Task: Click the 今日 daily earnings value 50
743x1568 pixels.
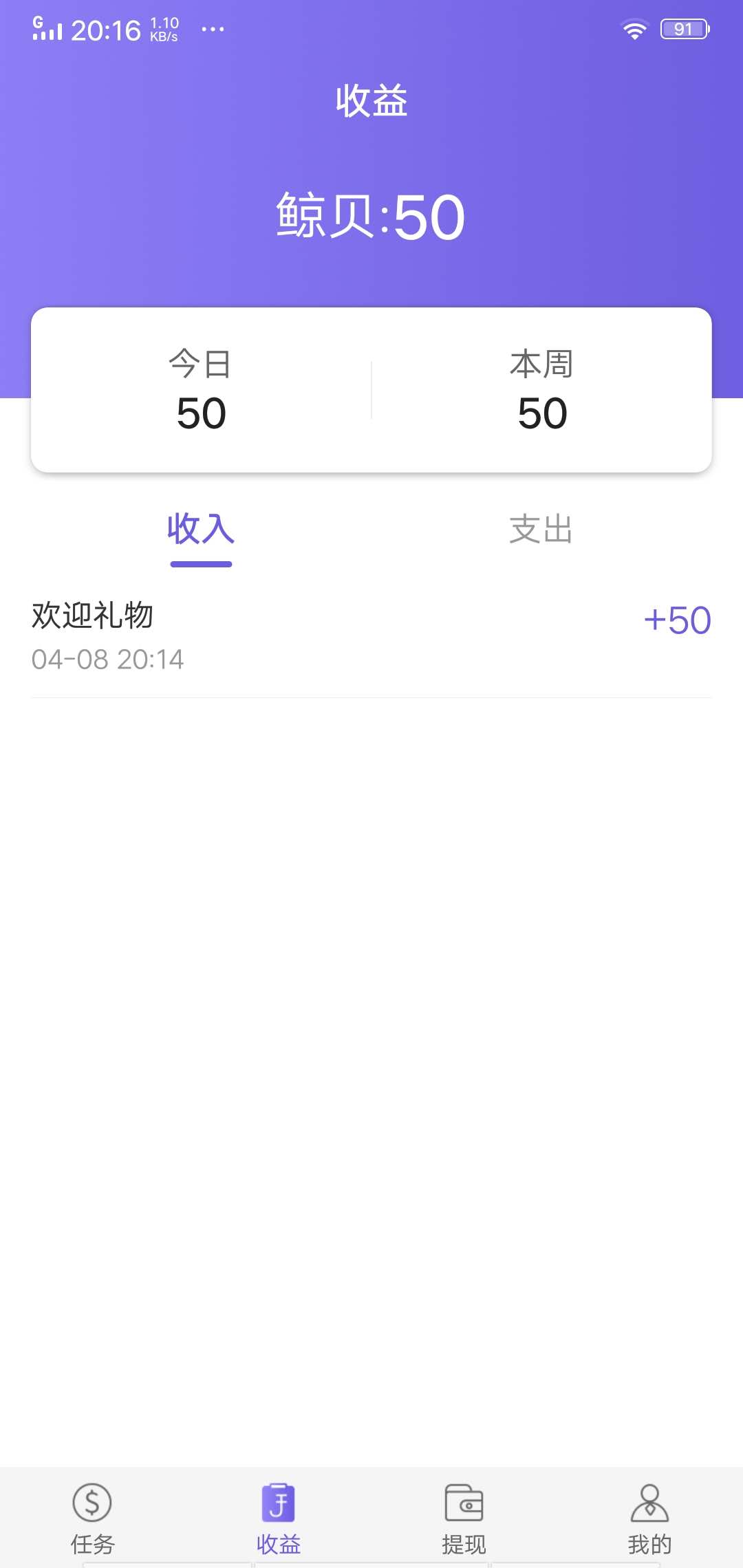Action: [x=202, y=413]
